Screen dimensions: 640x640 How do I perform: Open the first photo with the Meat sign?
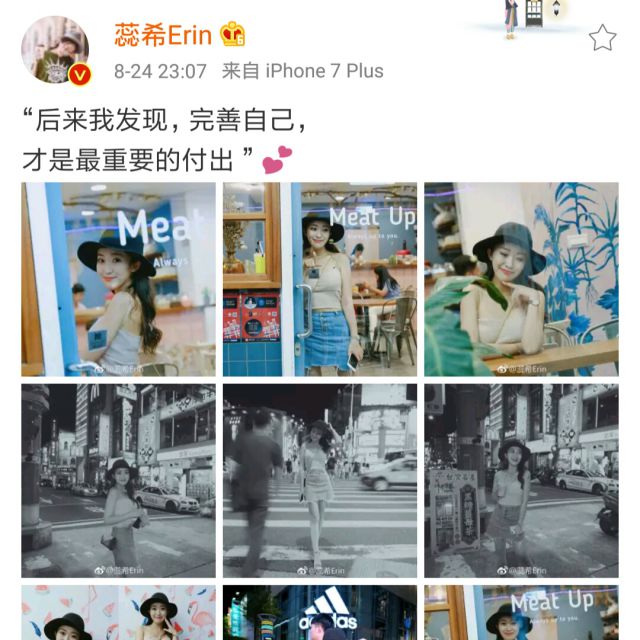[x=118, y=279]
